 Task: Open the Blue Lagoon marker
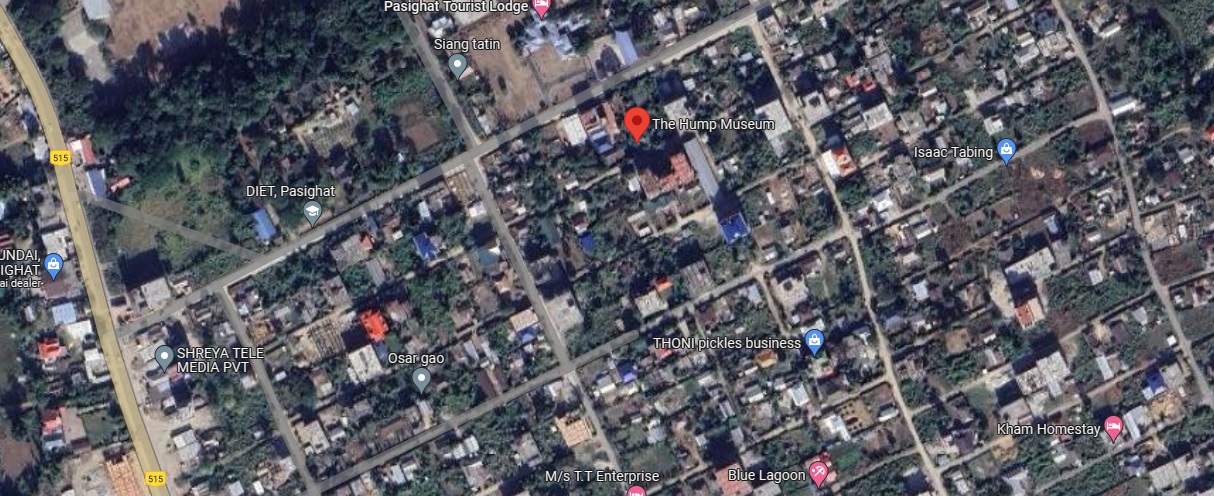coord(819,474)
